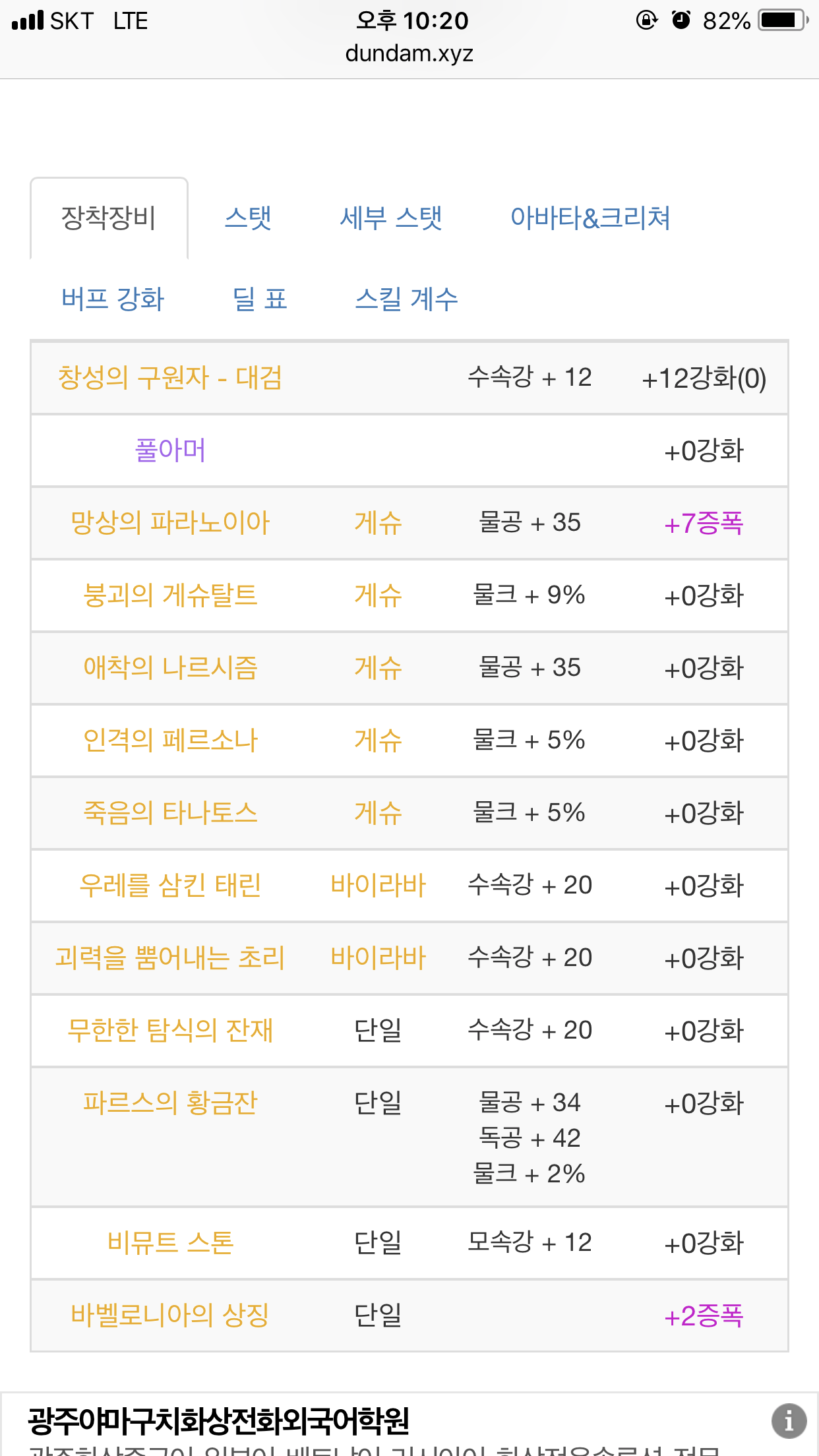Switch to the 딜 표 tab
The width and height of the screenshot is (819, 1456).
click(260, 299)
